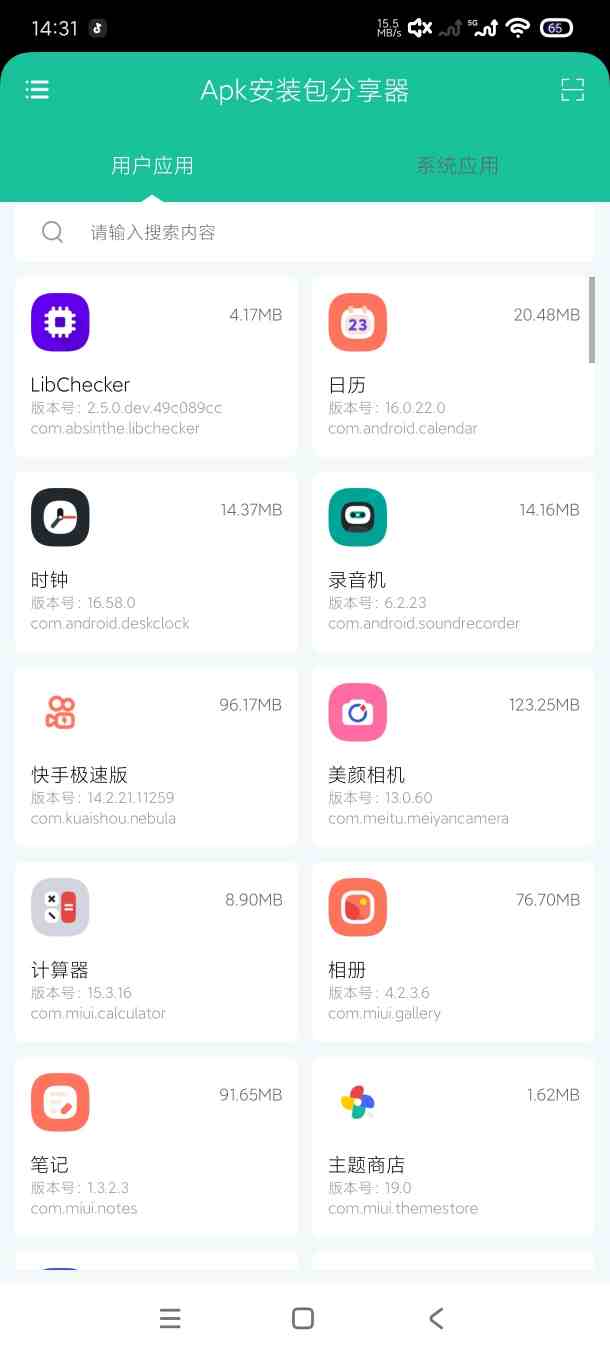This screenshot has width=610, height=1356.
Task: Select the 时钟 app card
Action: 156,562
